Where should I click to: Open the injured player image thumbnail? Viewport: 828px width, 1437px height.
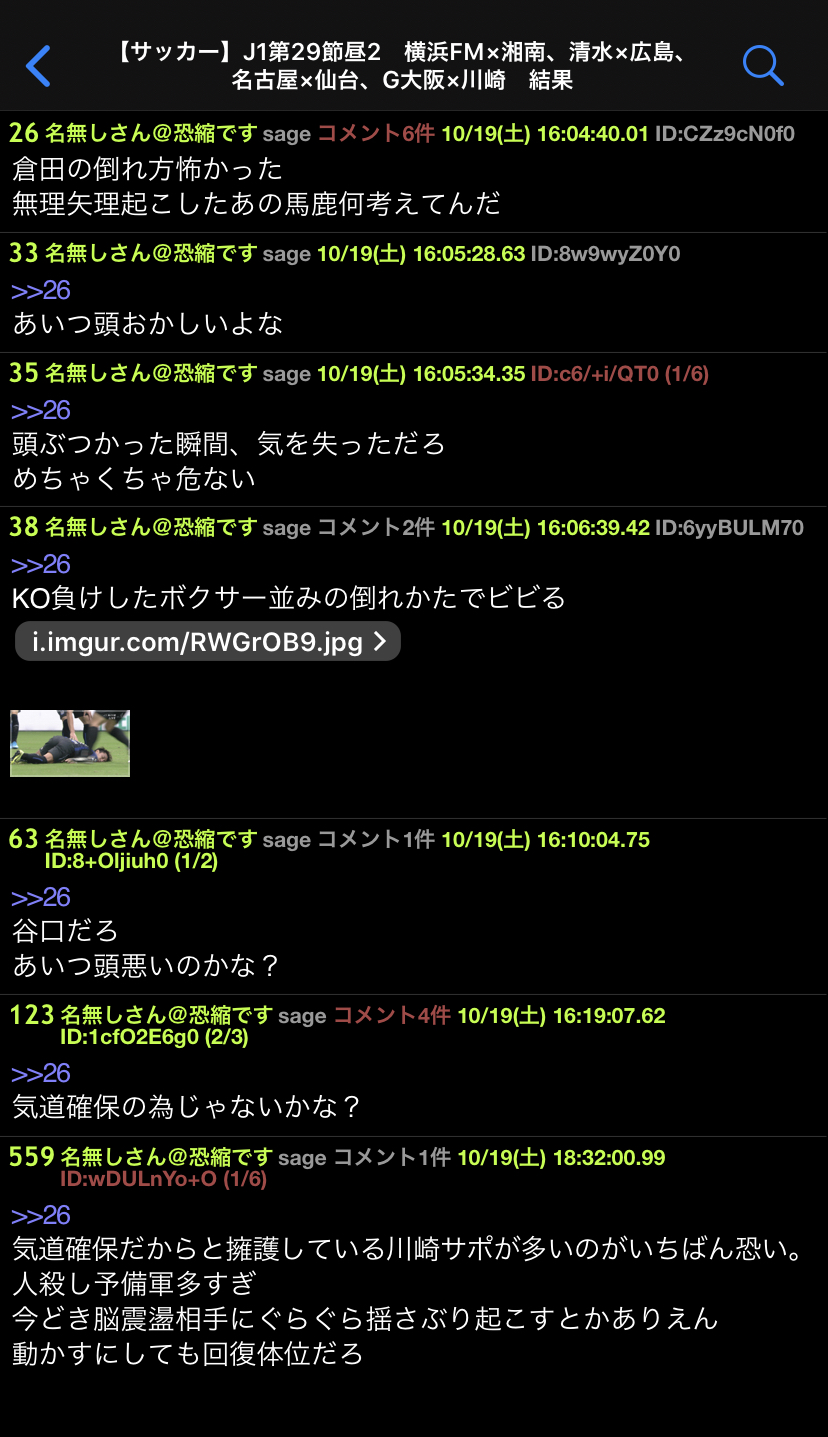tap(70, 743)
